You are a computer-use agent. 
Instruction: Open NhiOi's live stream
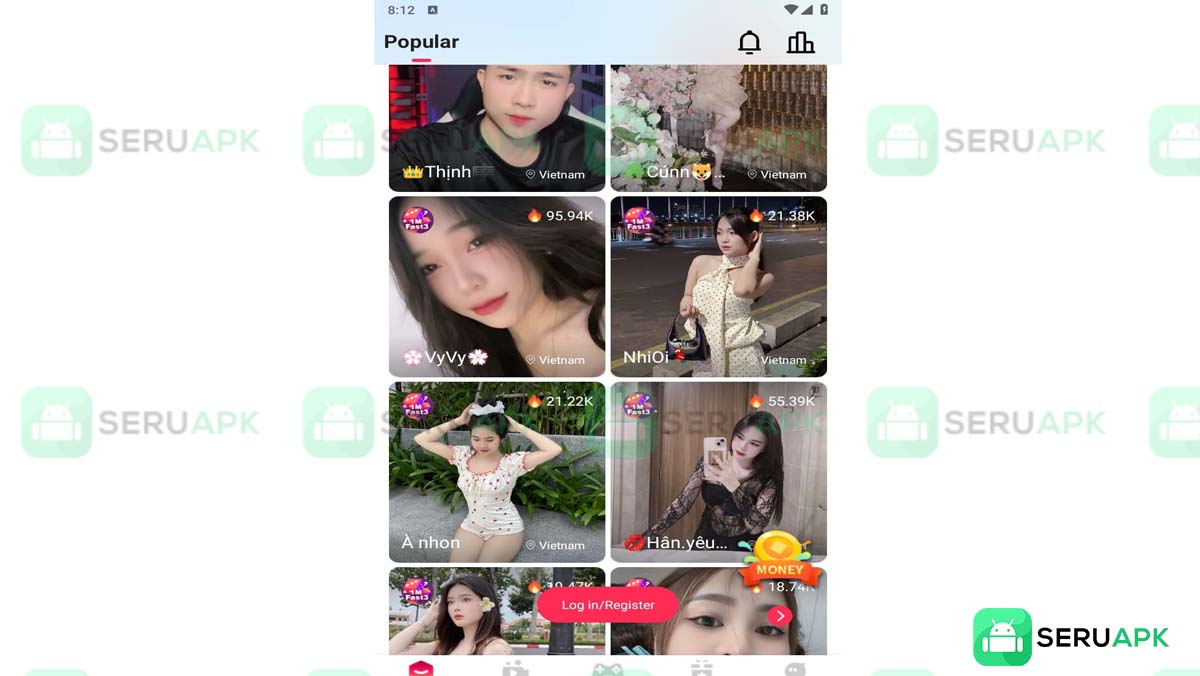[x=718, y=285]
